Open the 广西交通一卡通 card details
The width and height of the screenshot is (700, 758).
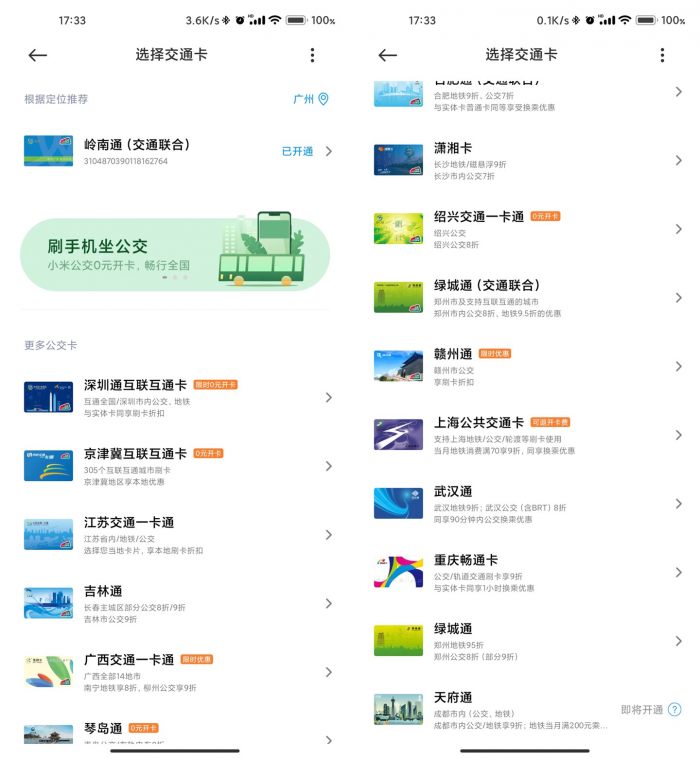177,672
